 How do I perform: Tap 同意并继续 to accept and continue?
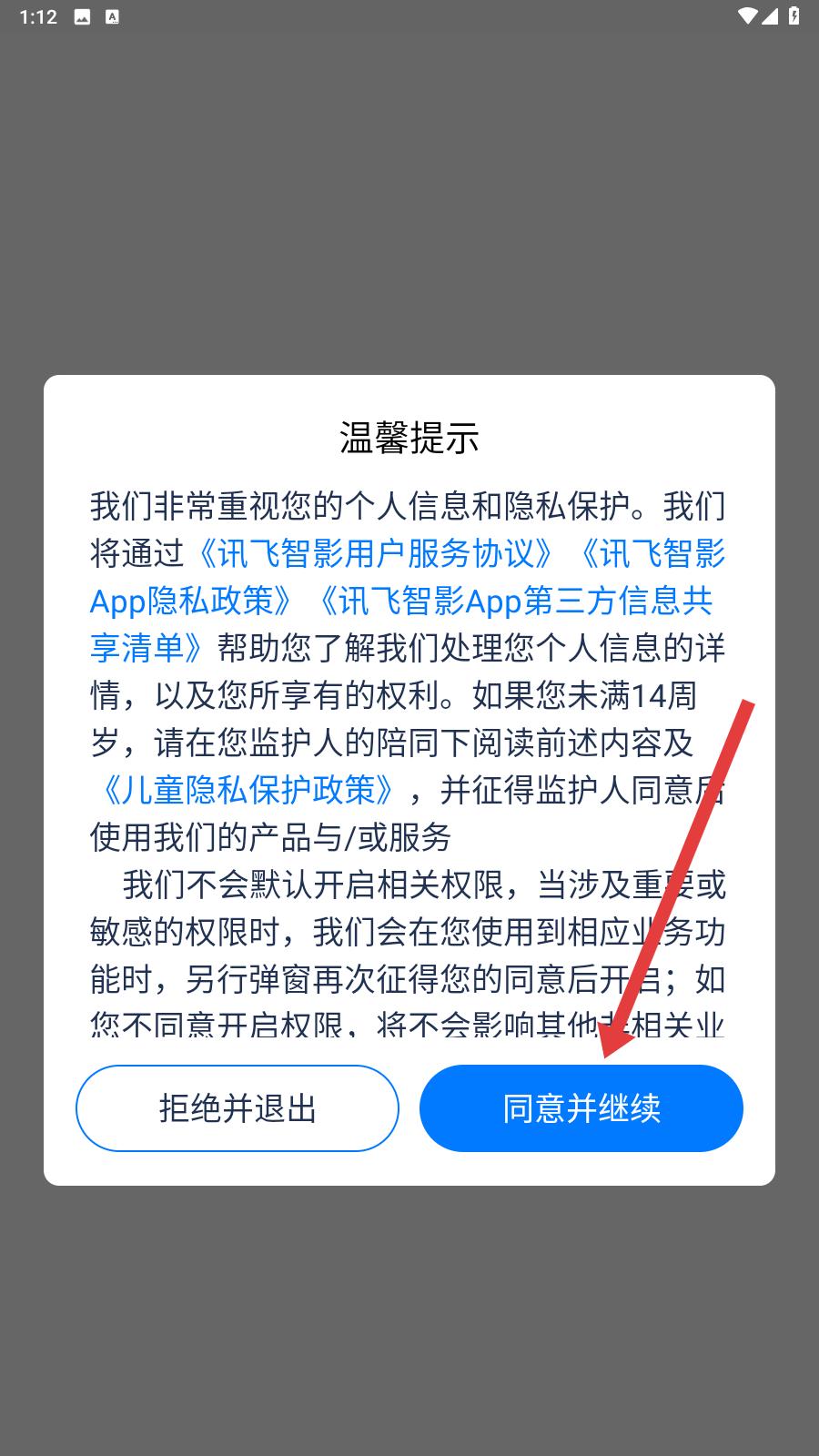[x=581, y=1108]
